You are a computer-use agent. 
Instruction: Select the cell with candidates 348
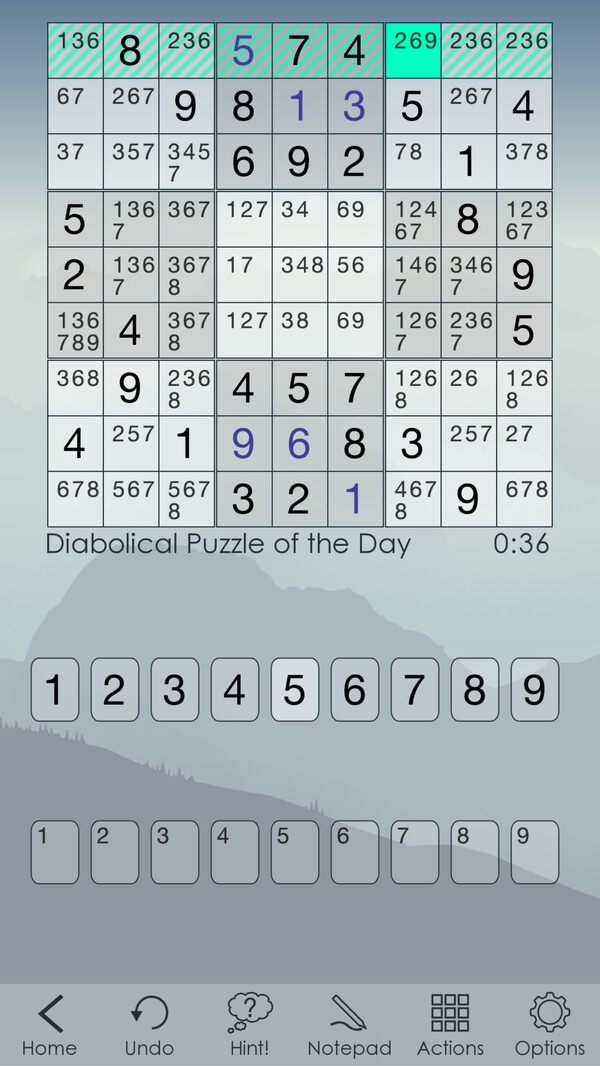click(x=300, y=275)
